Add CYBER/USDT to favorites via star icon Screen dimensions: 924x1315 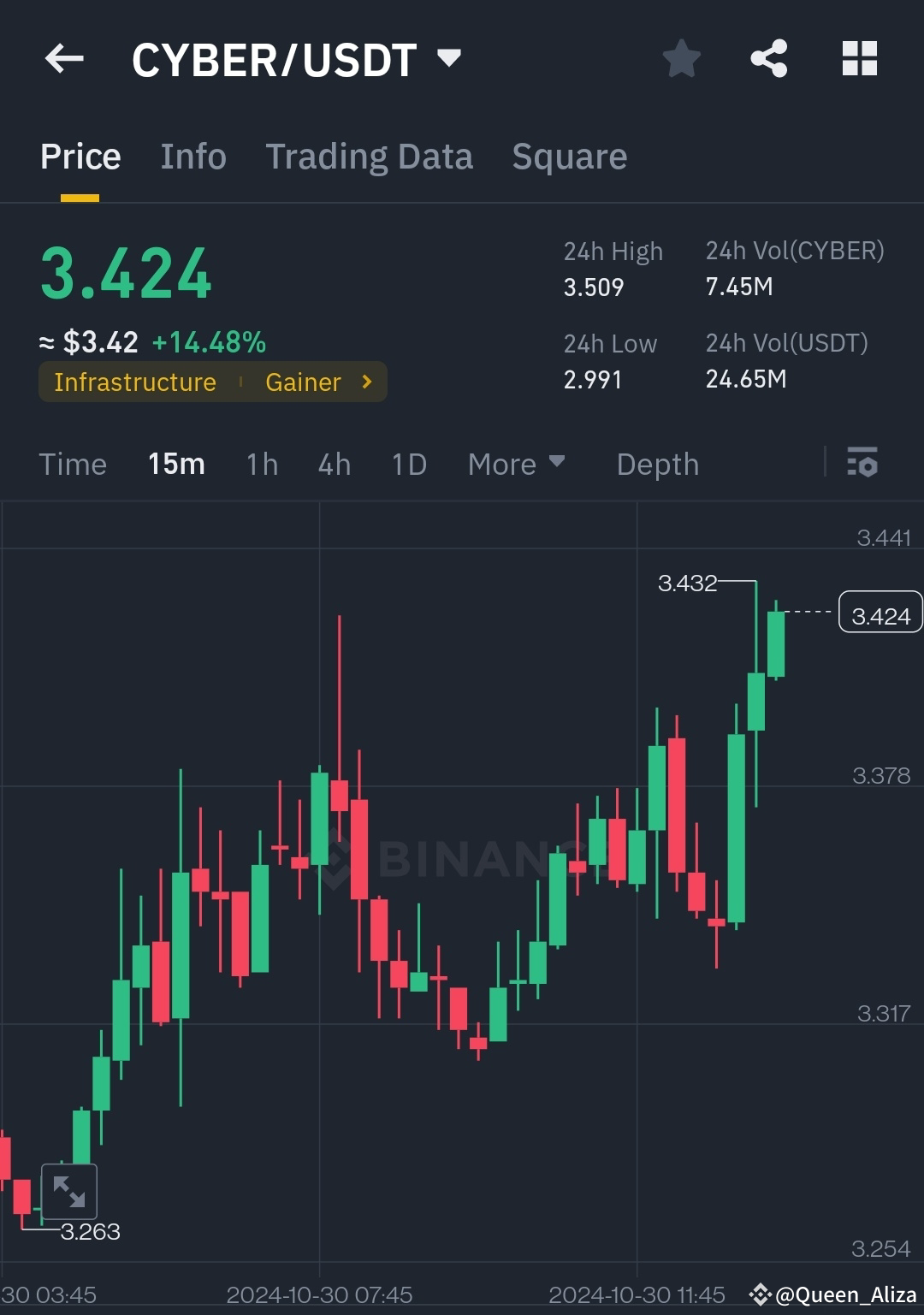pos(682,58)
